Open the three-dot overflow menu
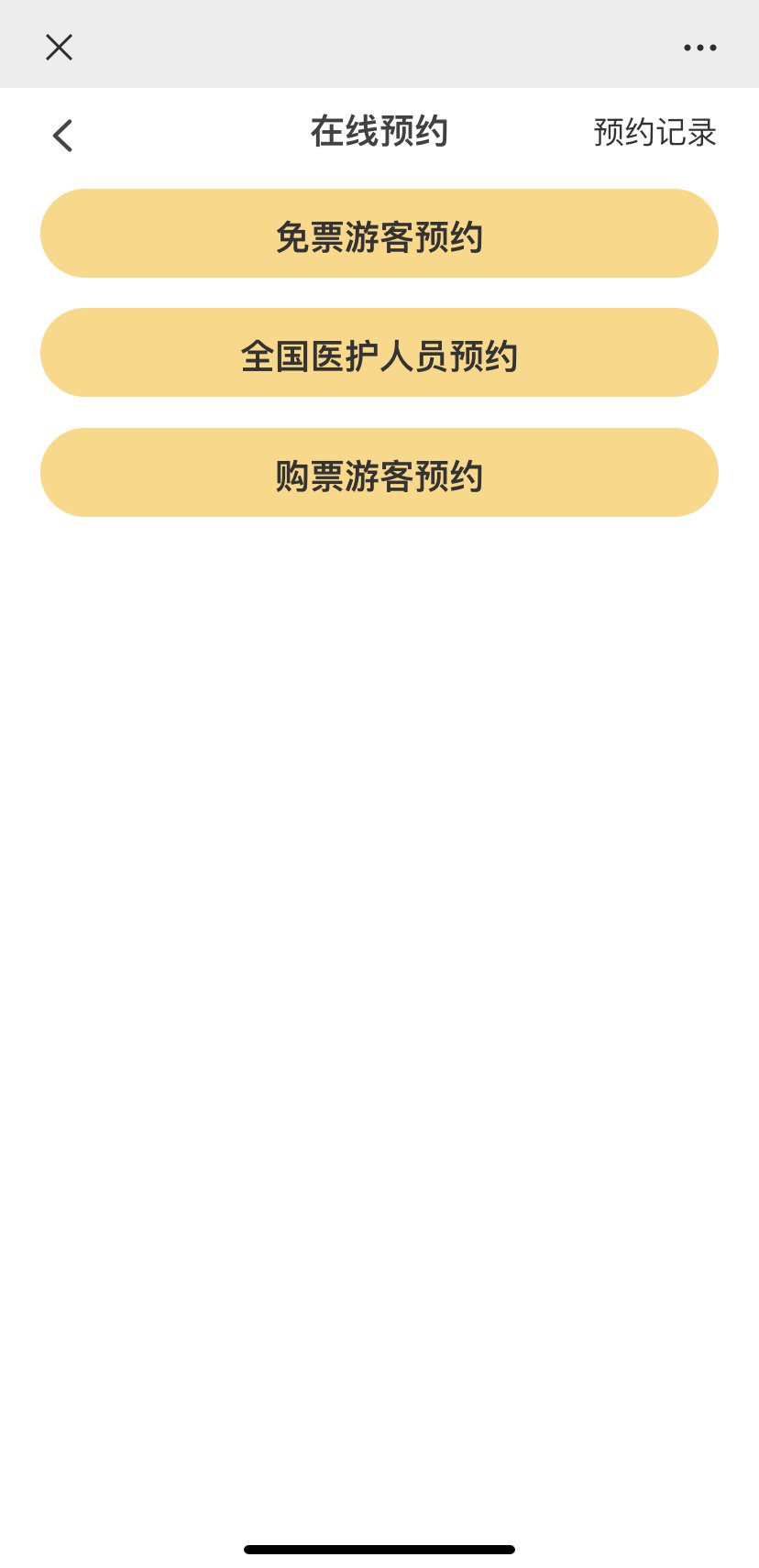 tap(700, 48)
